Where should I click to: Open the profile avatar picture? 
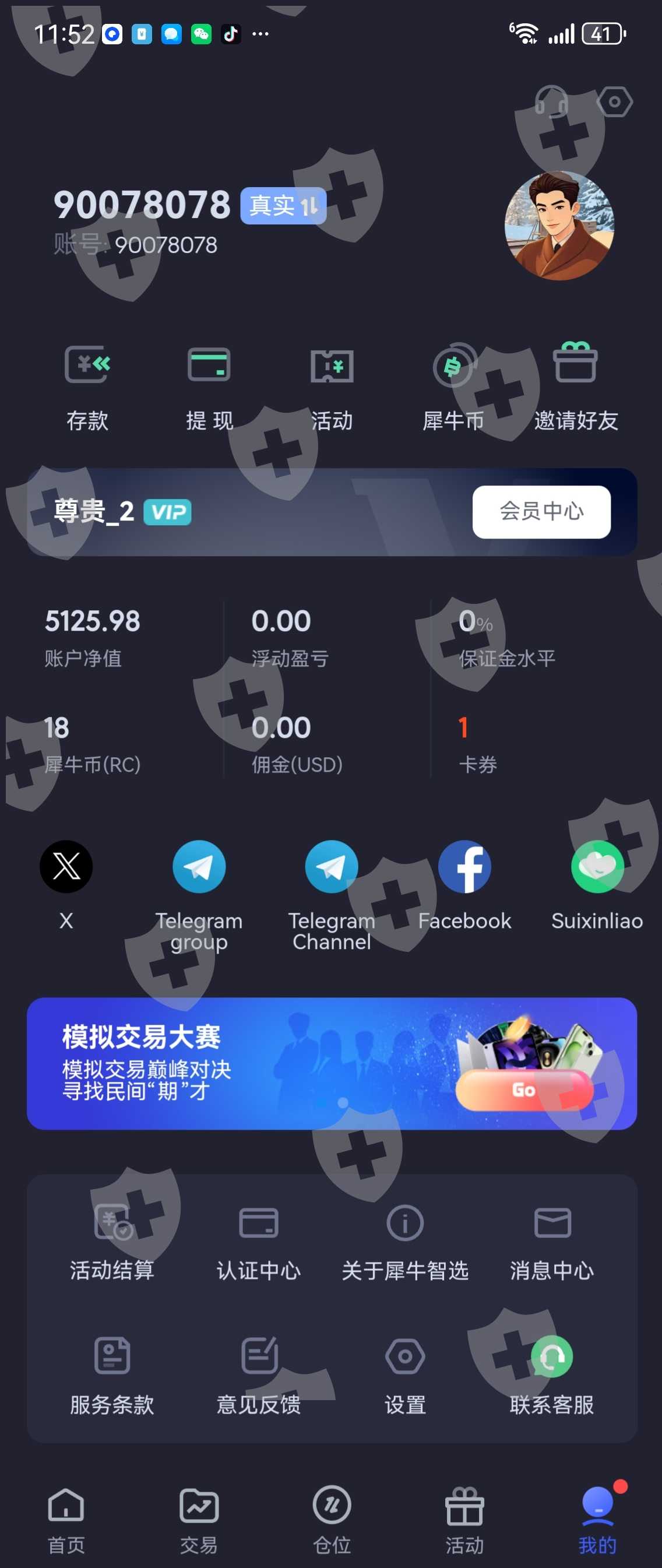tap(559, 226)
